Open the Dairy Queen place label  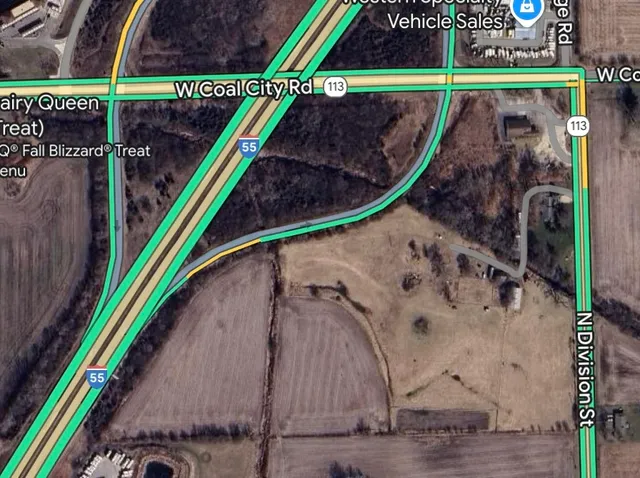(50, 103)
